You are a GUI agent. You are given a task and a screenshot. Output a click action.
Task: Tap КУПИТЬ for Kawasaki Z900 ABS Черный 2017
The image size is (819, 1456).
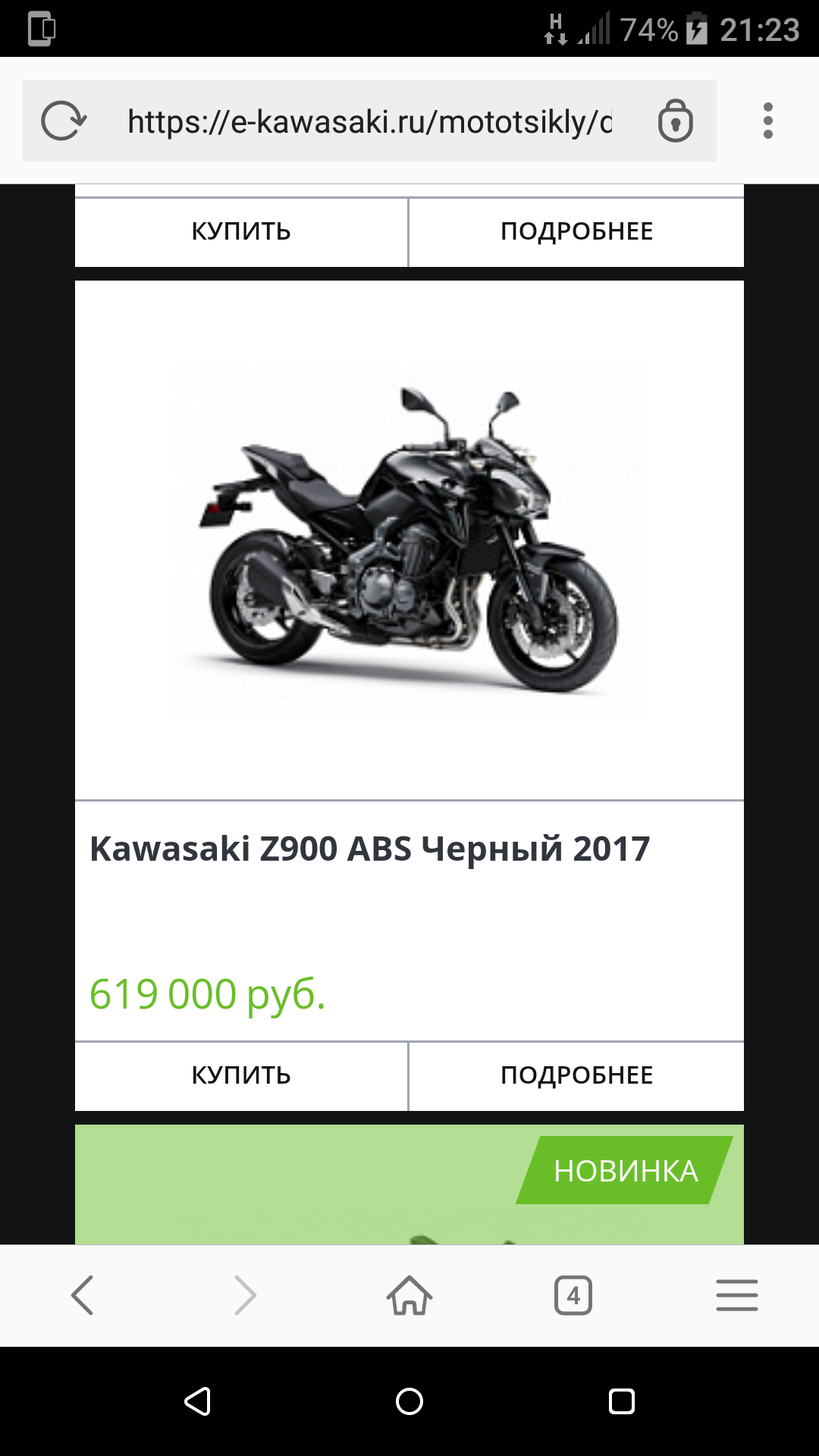(x=241, y=1075)
